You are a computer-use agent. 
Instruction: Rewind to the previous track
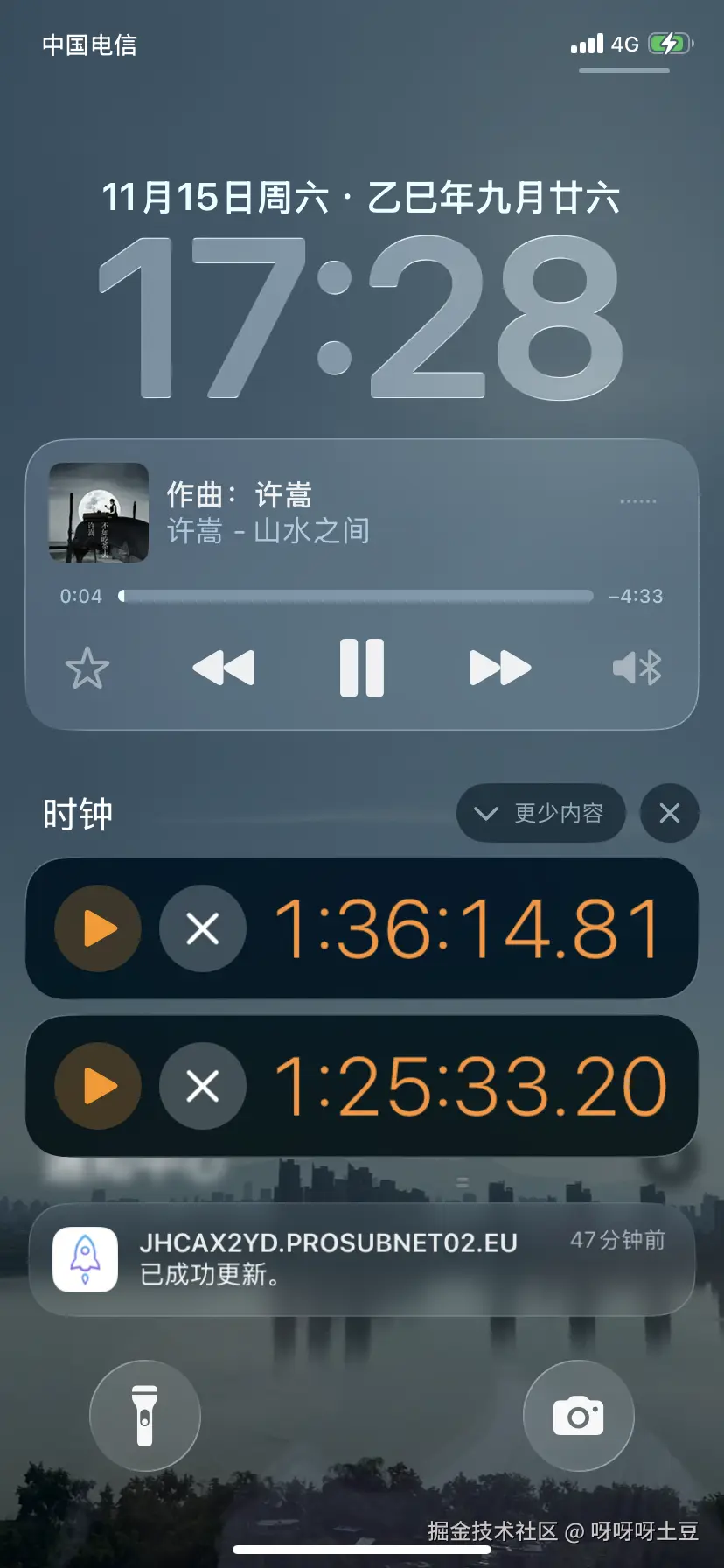coord(225,667)
